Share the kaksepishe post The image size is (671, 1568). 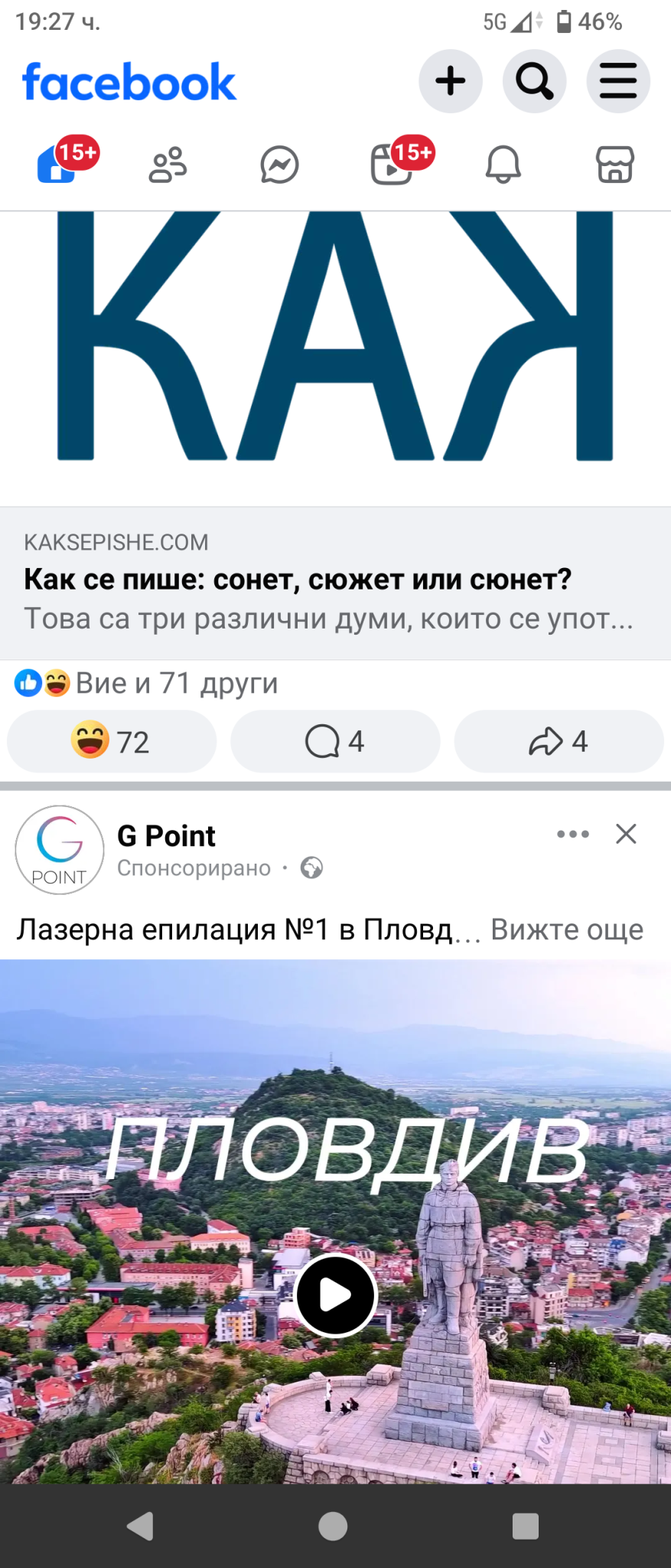tap(559, 741)
